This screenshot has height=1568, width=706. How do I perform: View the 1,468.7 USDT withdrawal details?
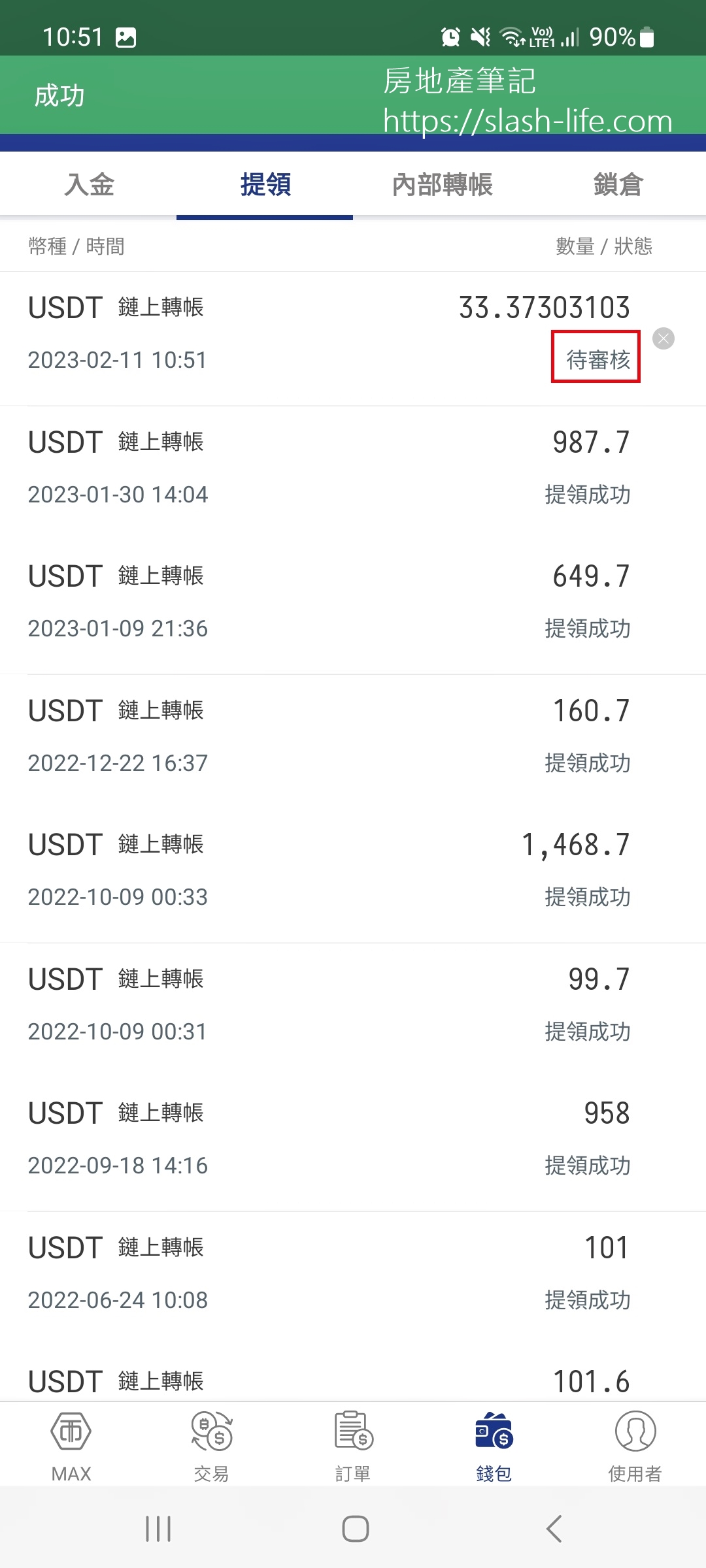pos(353,870)
